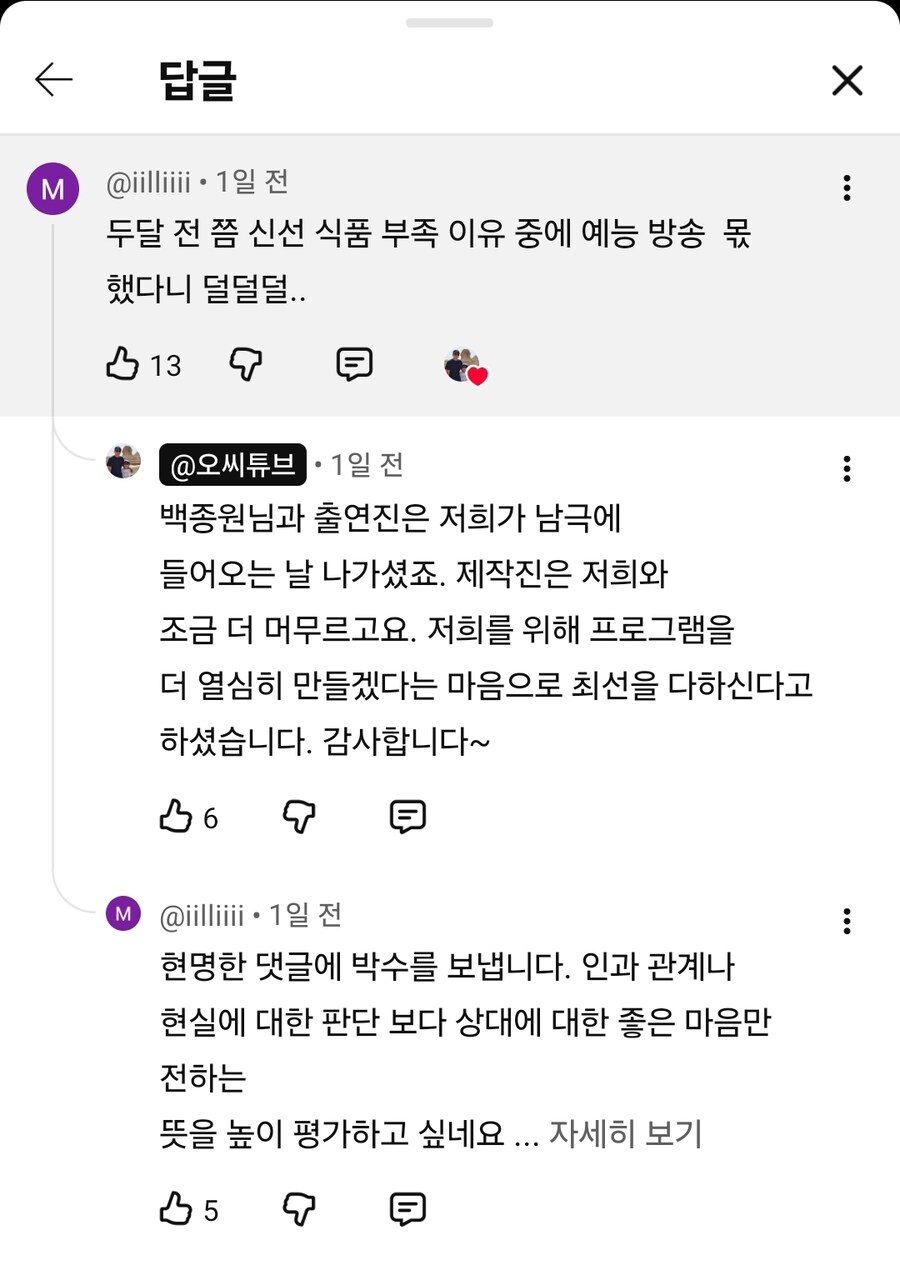Open the three-dot options menu for the first comment
900x1265 pixels.
[x=847, y=186]
